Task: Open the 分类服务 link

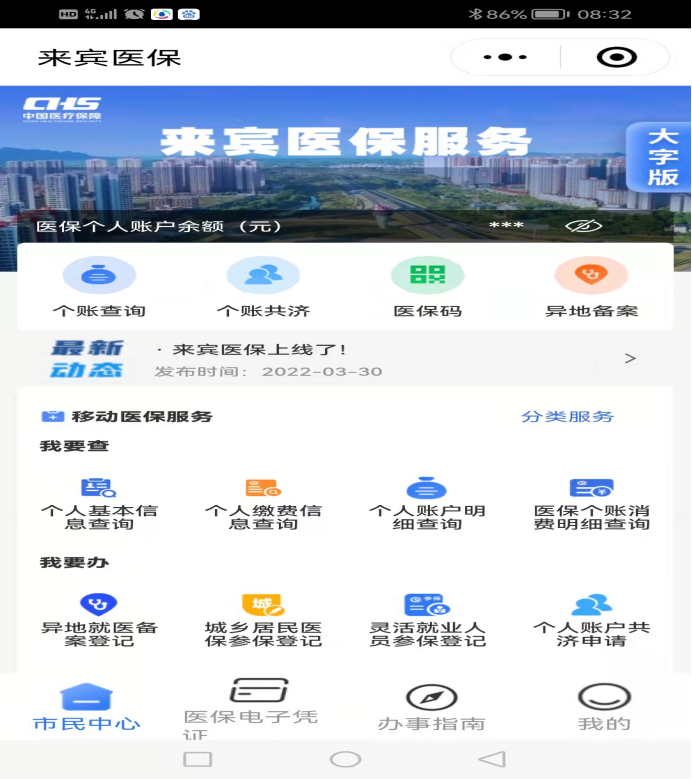Action: coord(567,416)
